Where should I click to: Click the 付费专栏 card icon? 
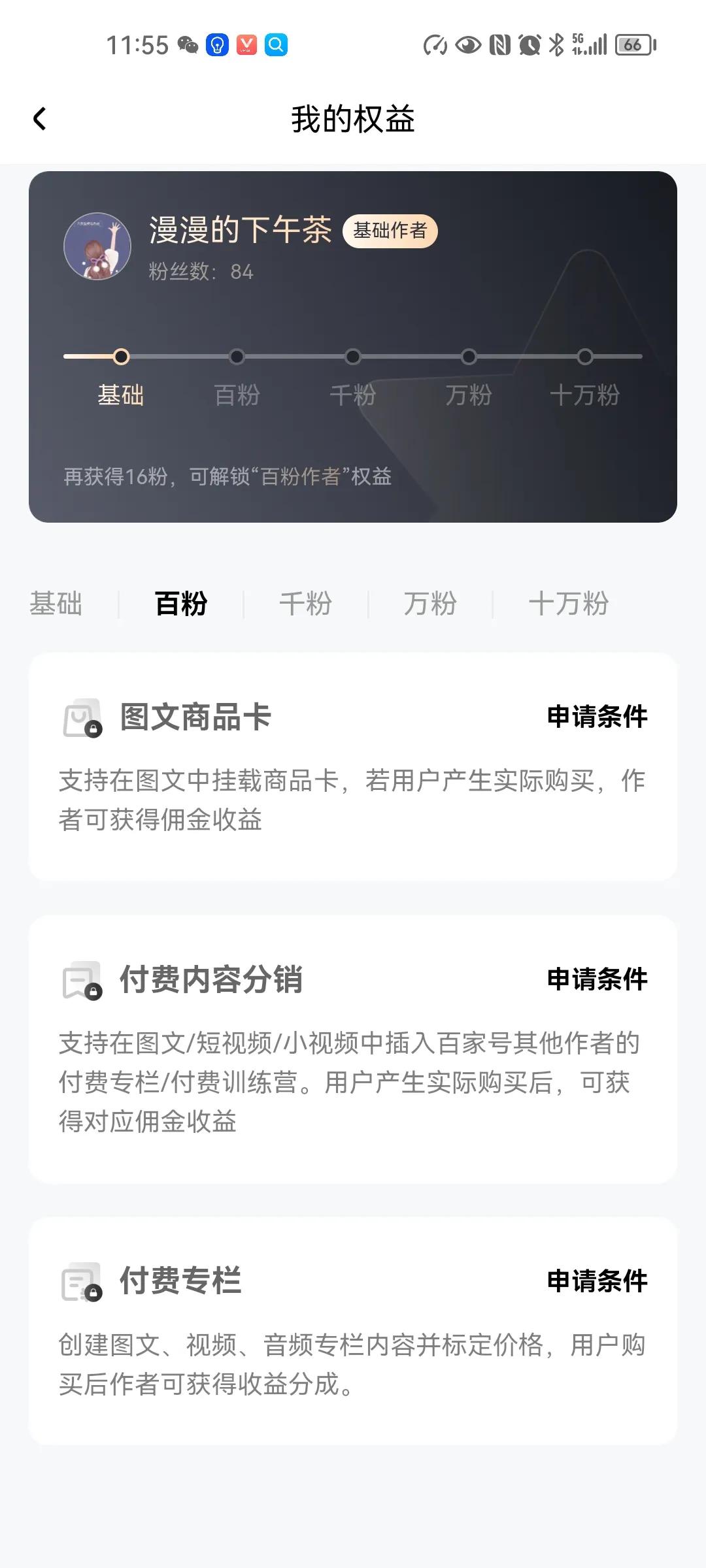tap(81, 1279)
